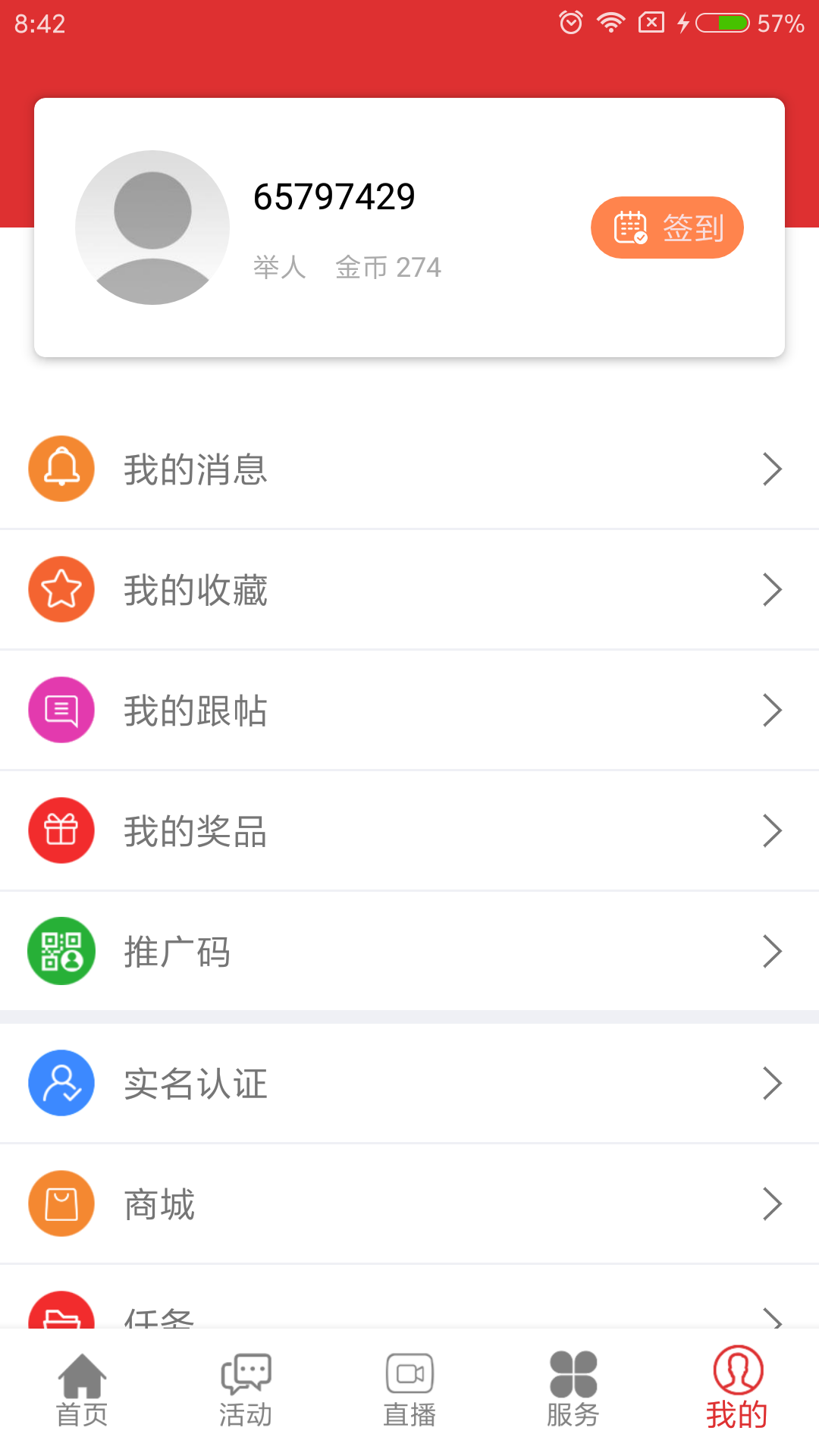819x1456 pixels.
Task: Open the profile avatar picture
Action: click(x=152, y=227)
